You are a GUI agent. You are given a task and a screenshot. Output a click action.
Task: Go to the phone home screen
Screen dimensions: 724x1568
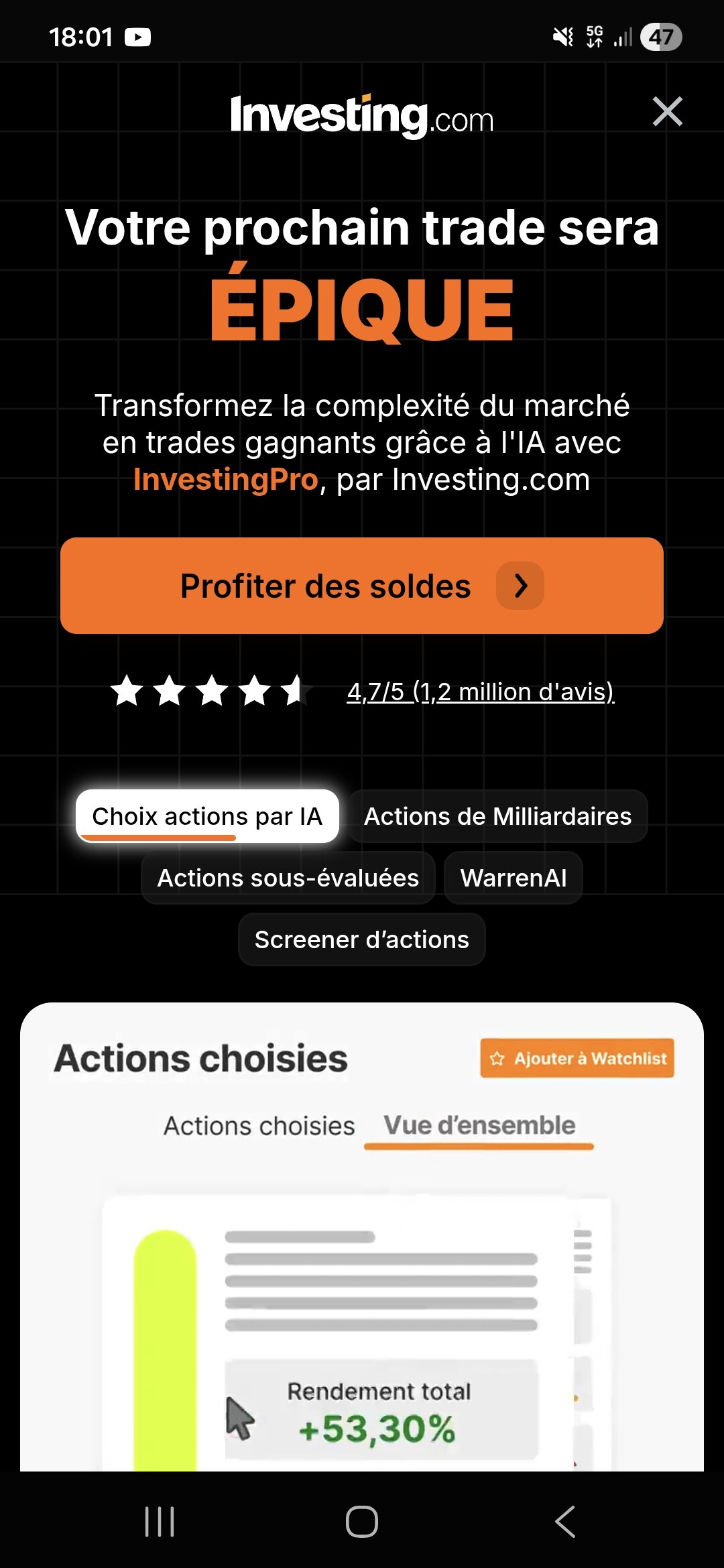tap(362, 1521)
